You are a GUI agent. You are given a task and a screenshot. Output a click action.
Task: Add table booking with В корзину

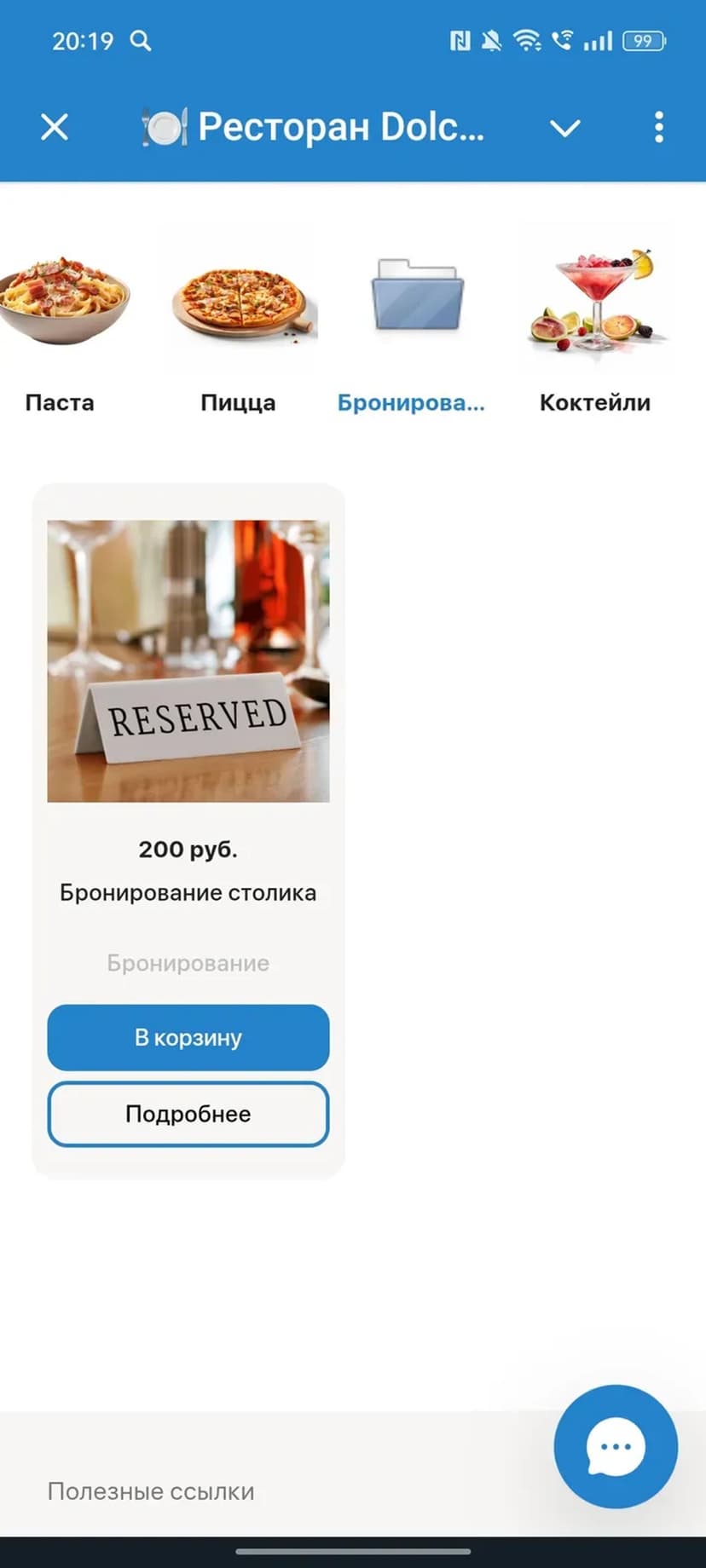[x=188, y=1037]
